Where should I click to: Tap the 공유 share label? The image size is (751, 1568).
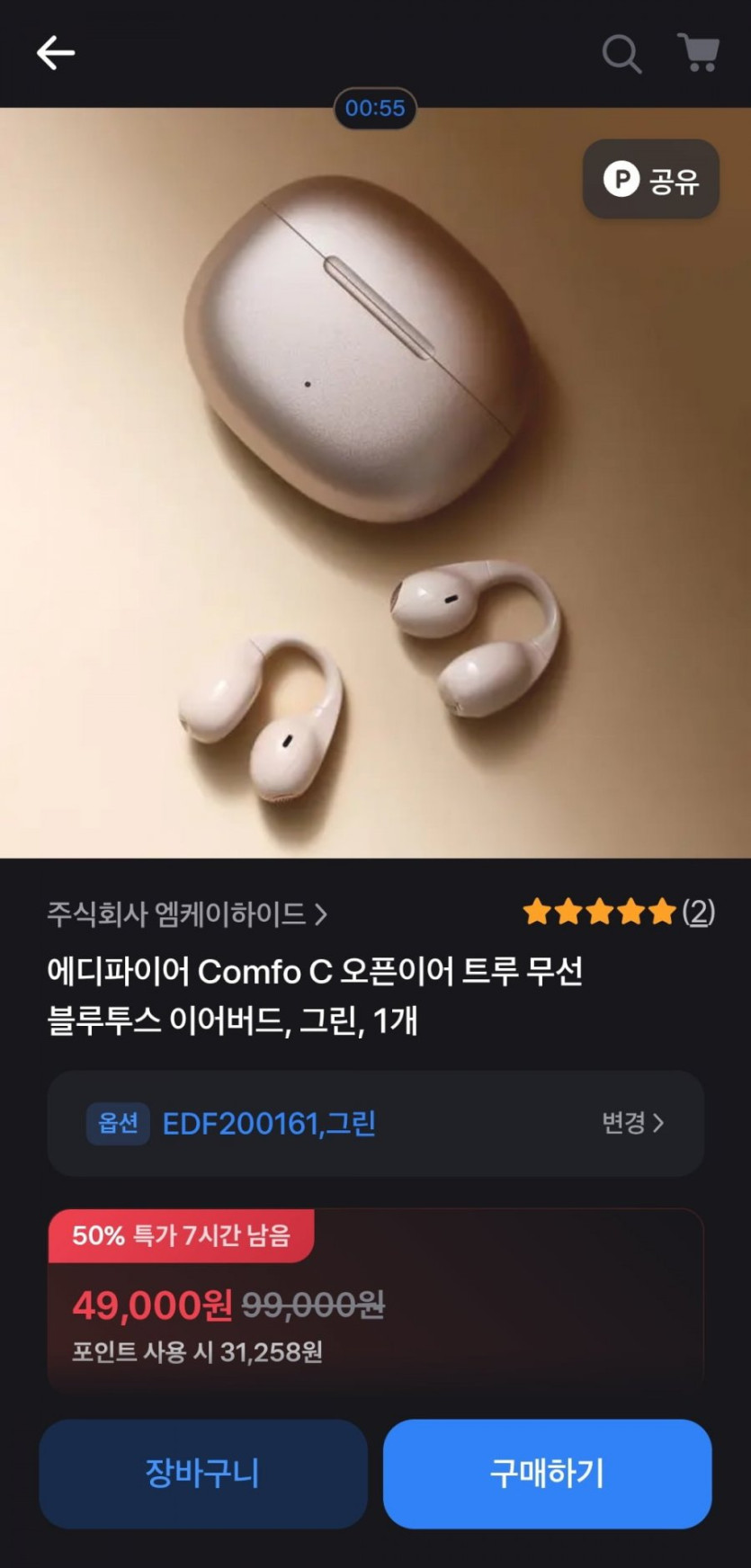point(673,180)
